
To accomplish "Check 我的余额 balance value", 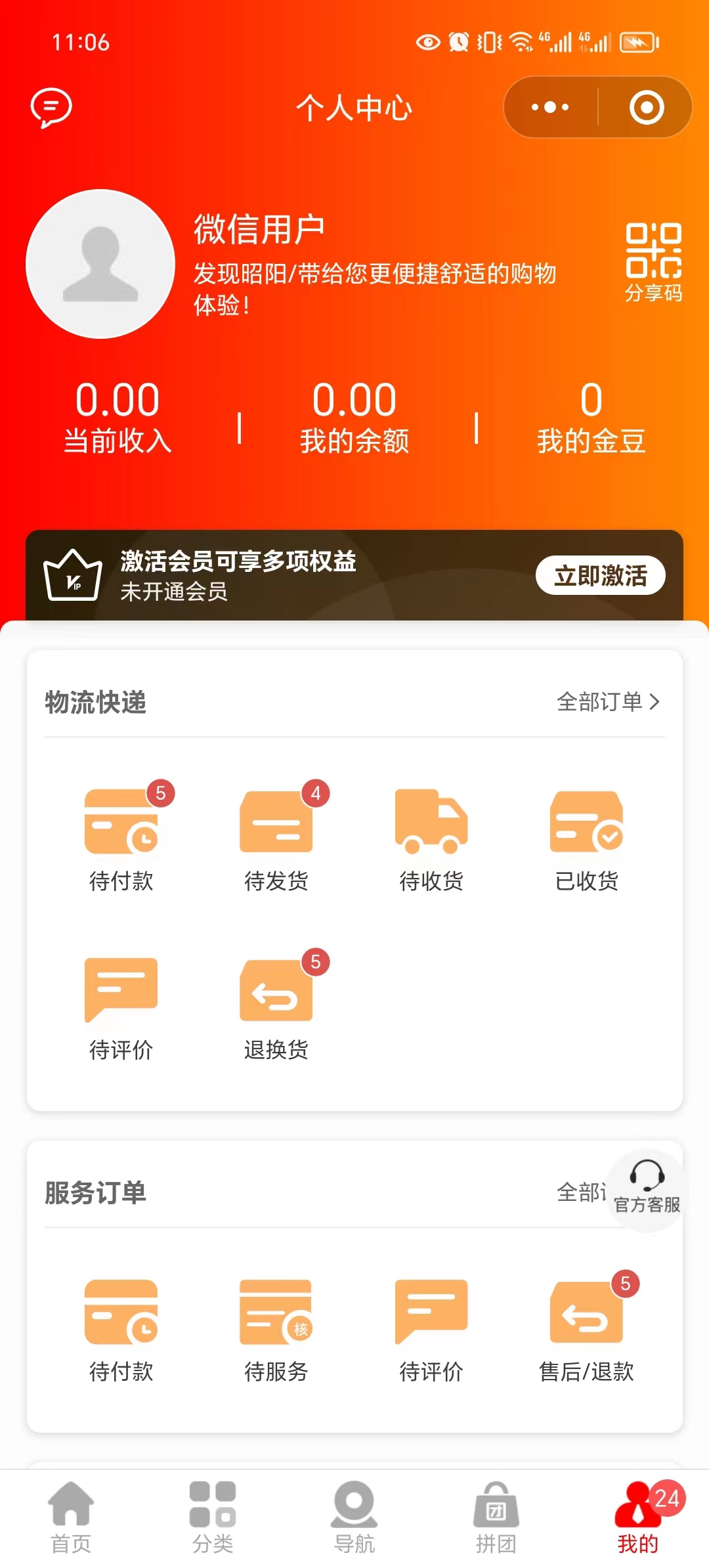I will [354, 414].
